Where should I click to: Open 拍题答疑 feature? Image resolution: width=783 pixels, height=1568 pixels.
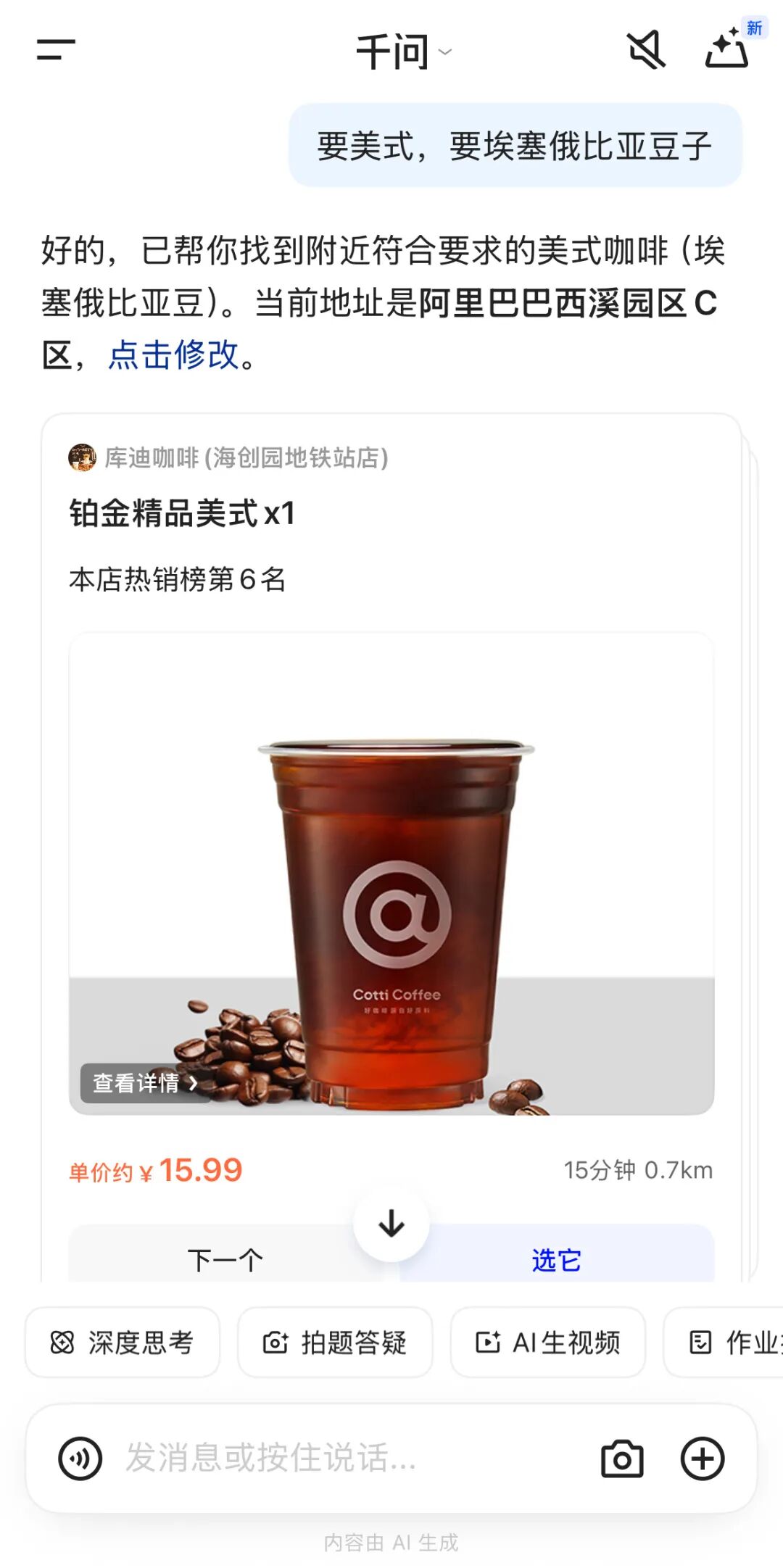(335, 1343)
